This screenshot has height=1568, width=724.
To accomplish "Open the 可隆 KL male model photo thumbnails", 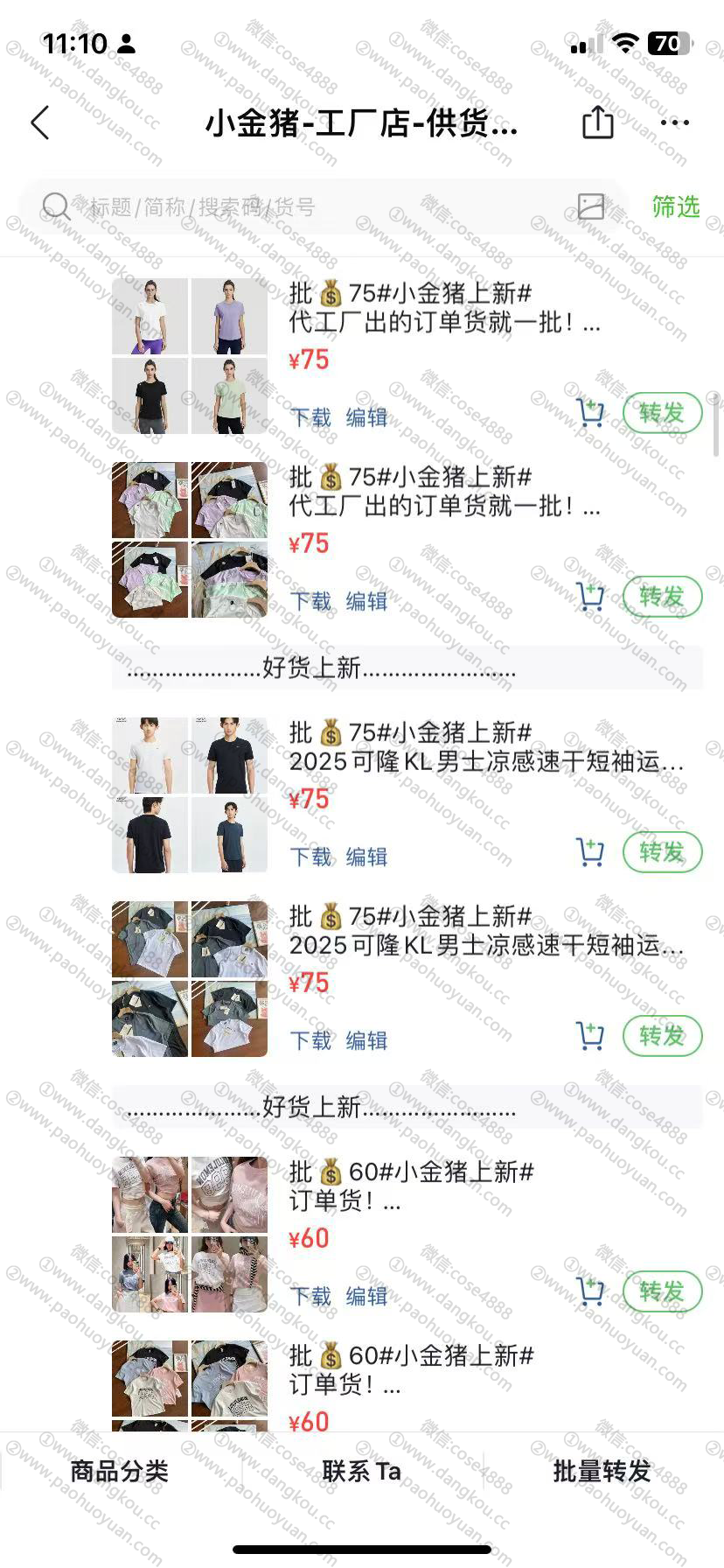I will 190,795.
